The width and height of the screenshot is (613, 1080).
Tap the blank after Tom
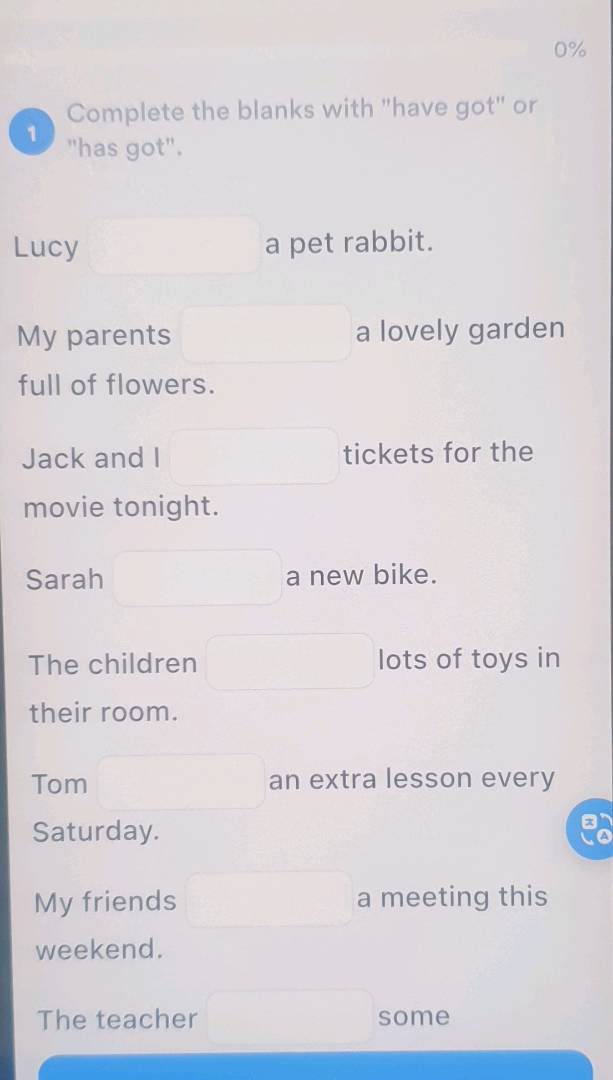click(x=181, y=782)
